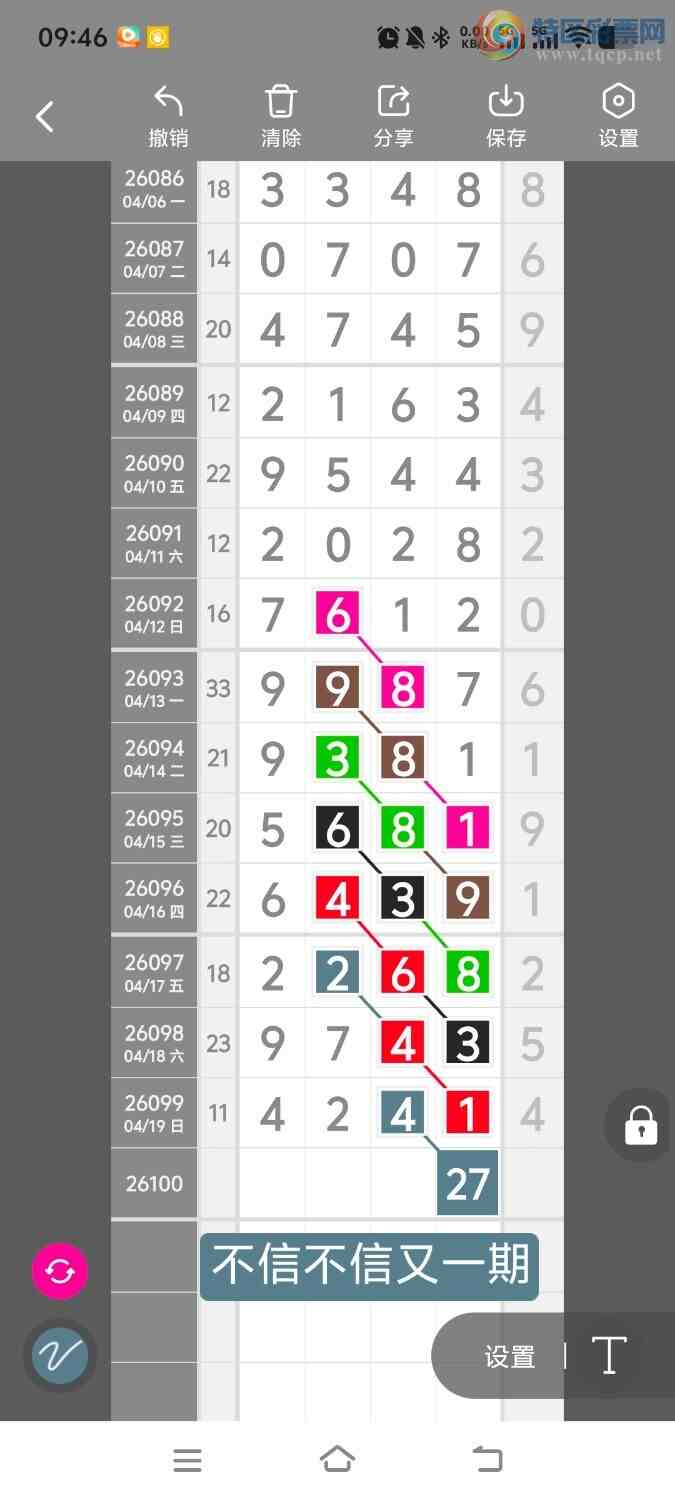Go back using the top-left arrow
675x1500 pixels.
(x=45, y=117)
